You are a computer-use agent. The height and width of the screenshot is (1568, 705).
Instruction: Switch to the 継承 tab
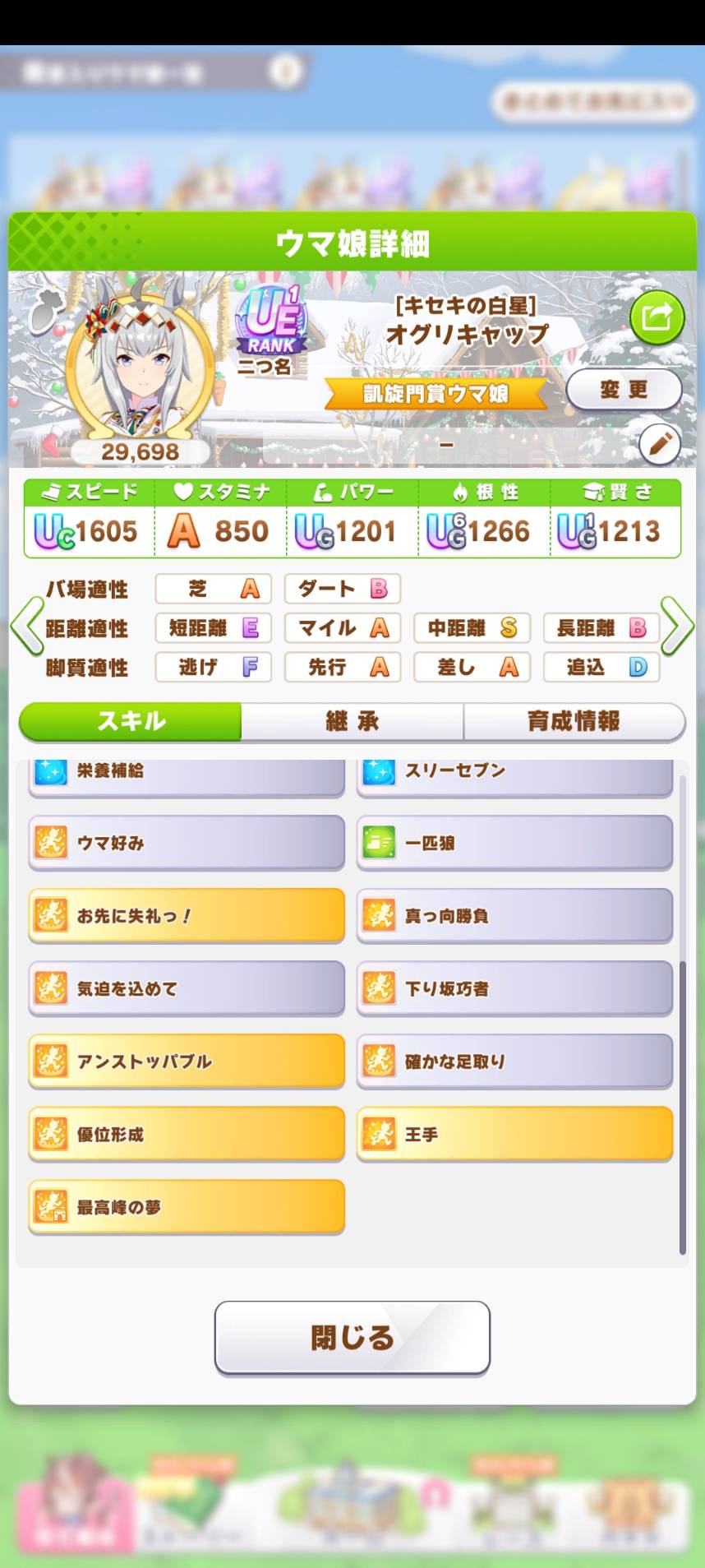click(352, 721)
